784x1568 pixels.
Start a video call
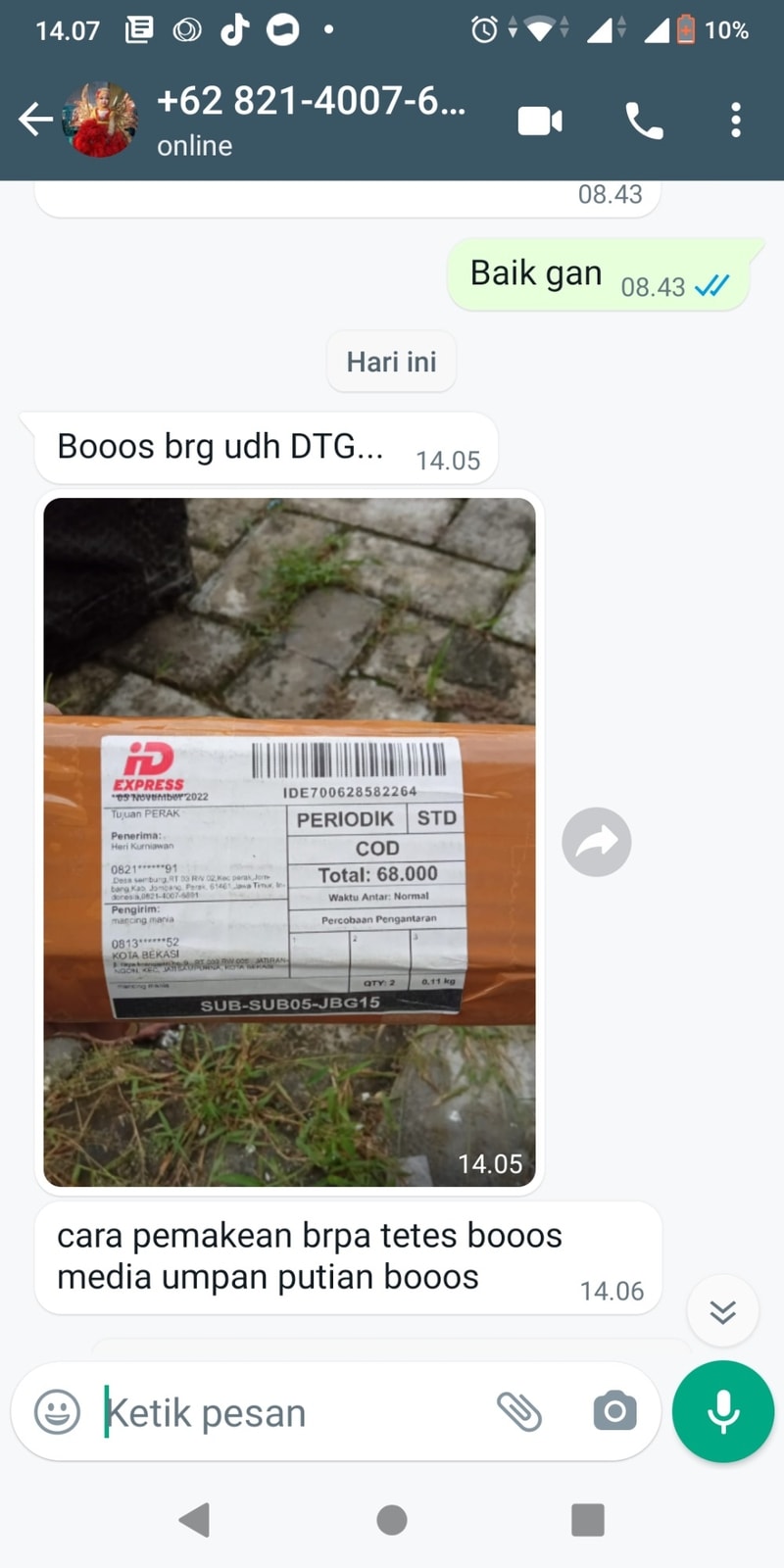(540, 121)
